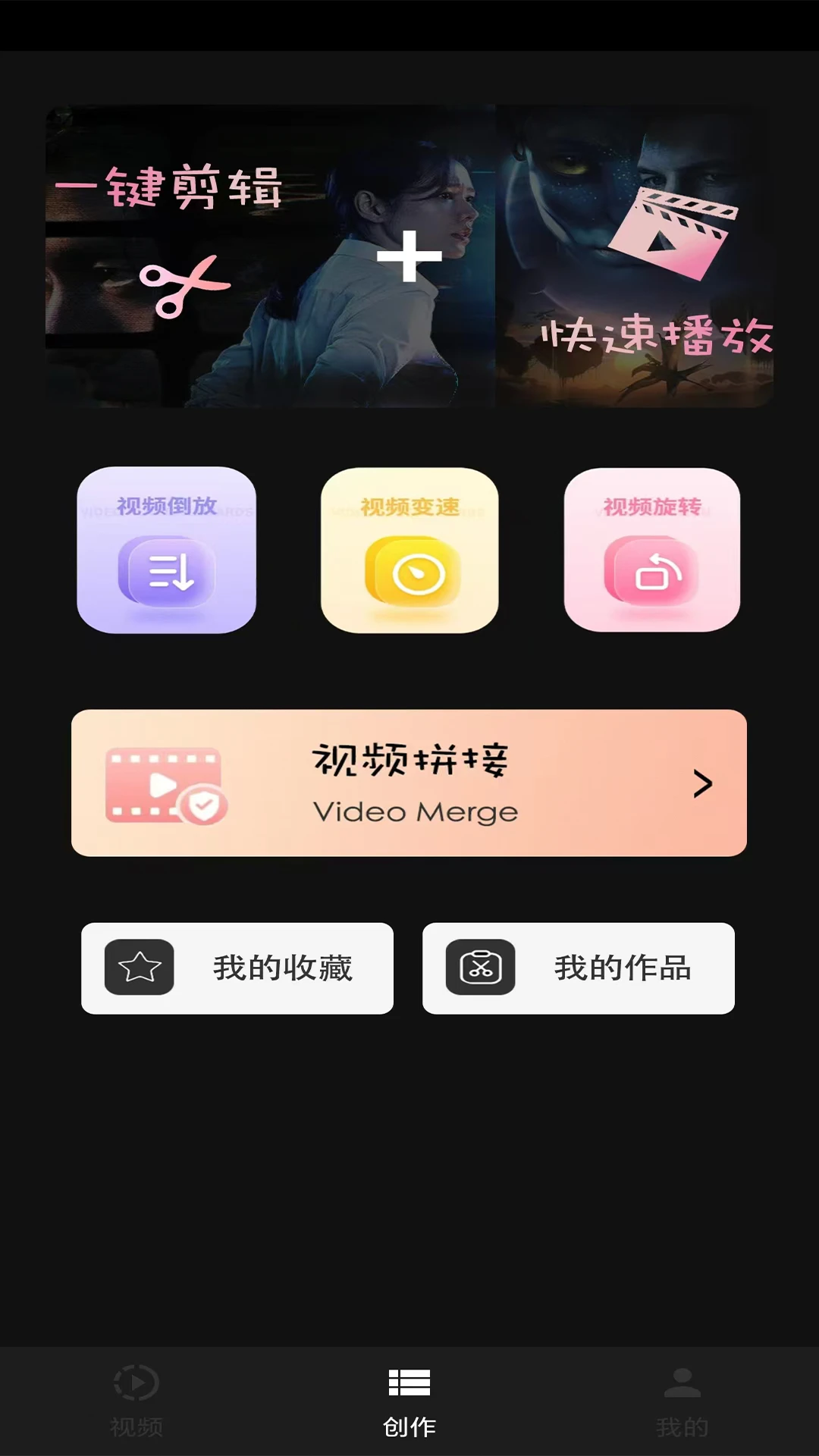Open 视频拼接 Video Merge card
The width and height of the screenshot is (819, 1456).
409,783
